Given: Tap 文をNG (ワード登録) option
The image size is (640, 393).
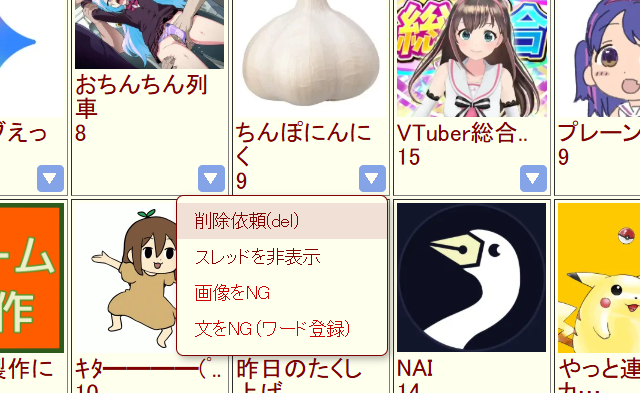Looking at the screenshot, I should 282,329.
